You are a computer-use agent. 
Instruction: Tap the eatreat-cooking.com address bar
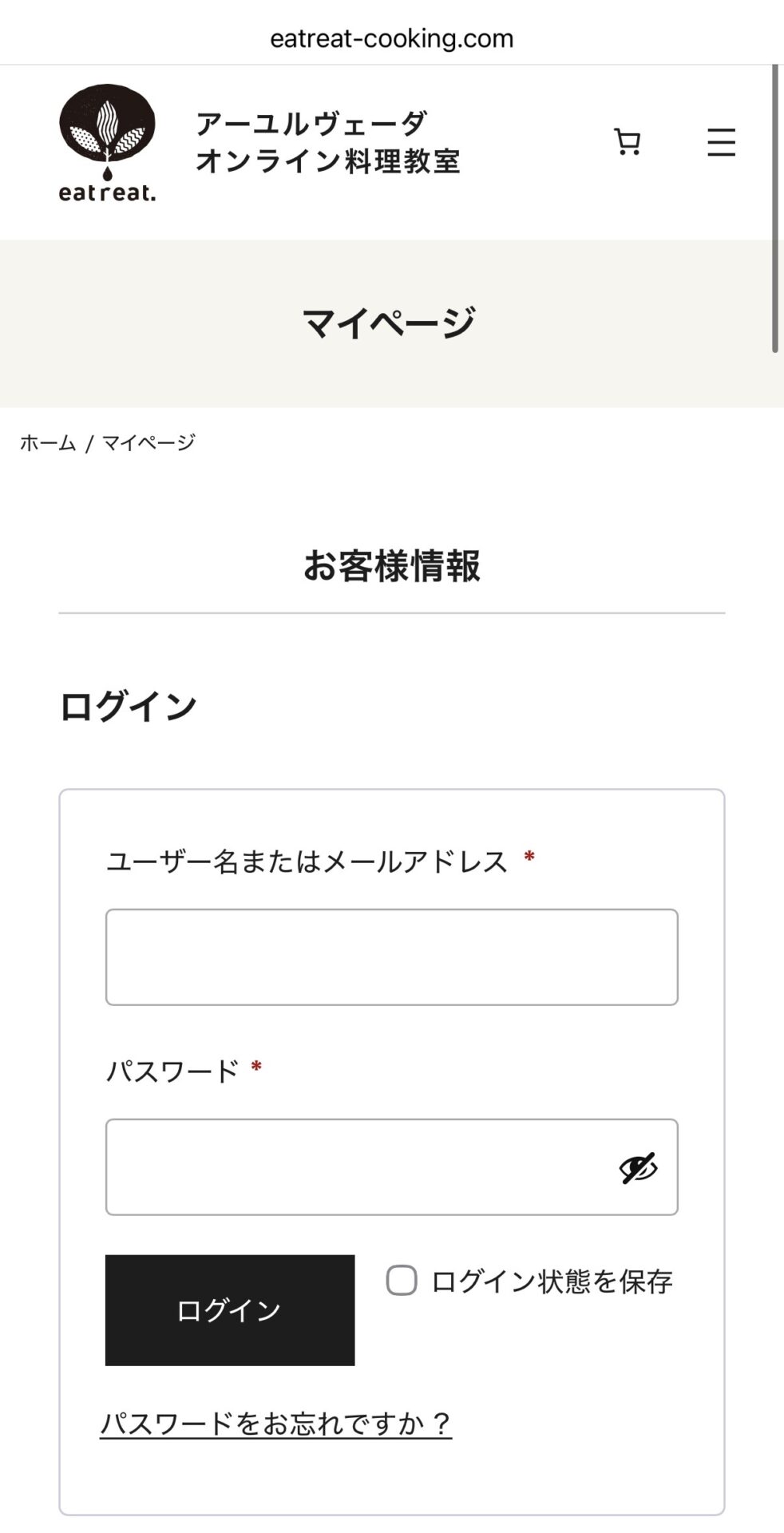(x=391, y=38)
